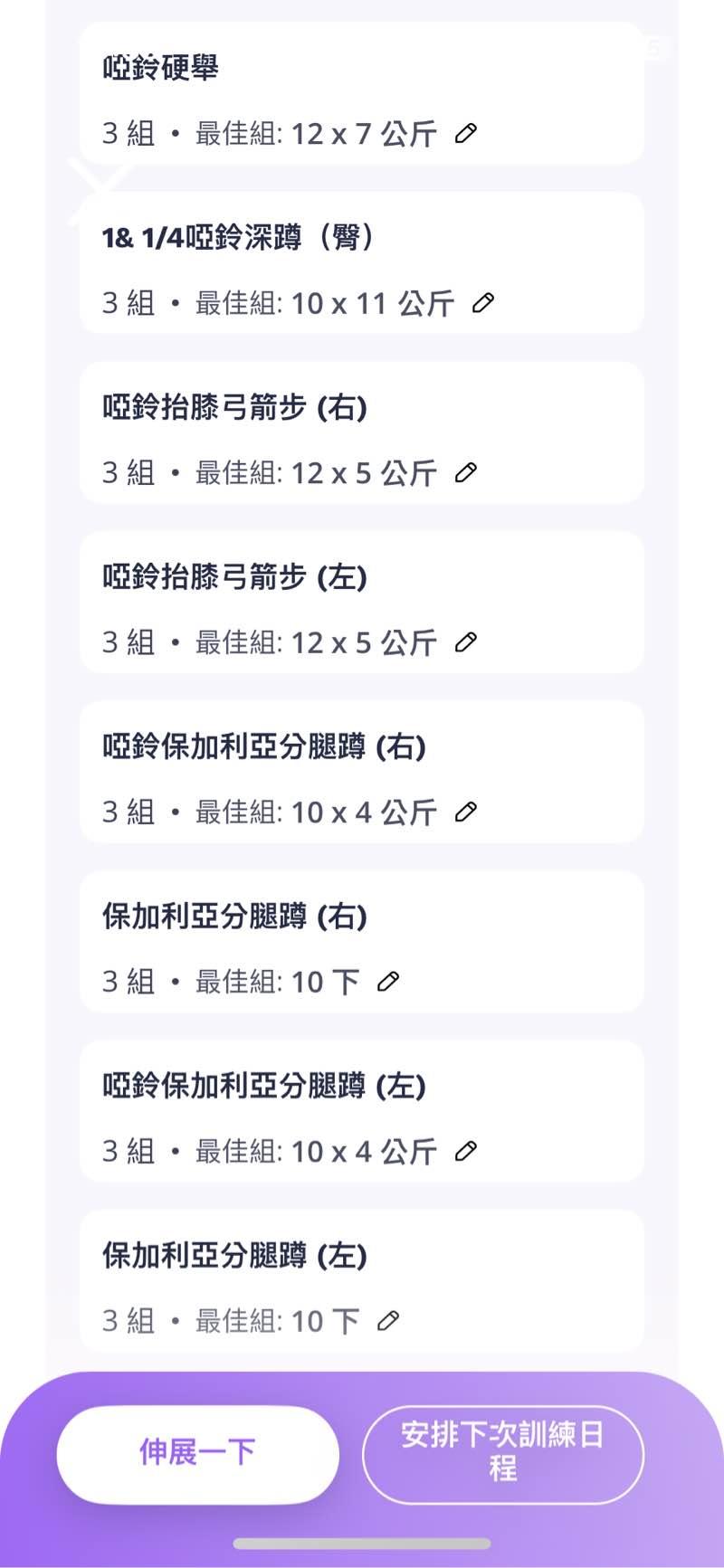Edit the 10 下 record for 保加利亞分腿蹲 (右)
The width and height of the screenshot is (724, 1568).
coord(388,982)
